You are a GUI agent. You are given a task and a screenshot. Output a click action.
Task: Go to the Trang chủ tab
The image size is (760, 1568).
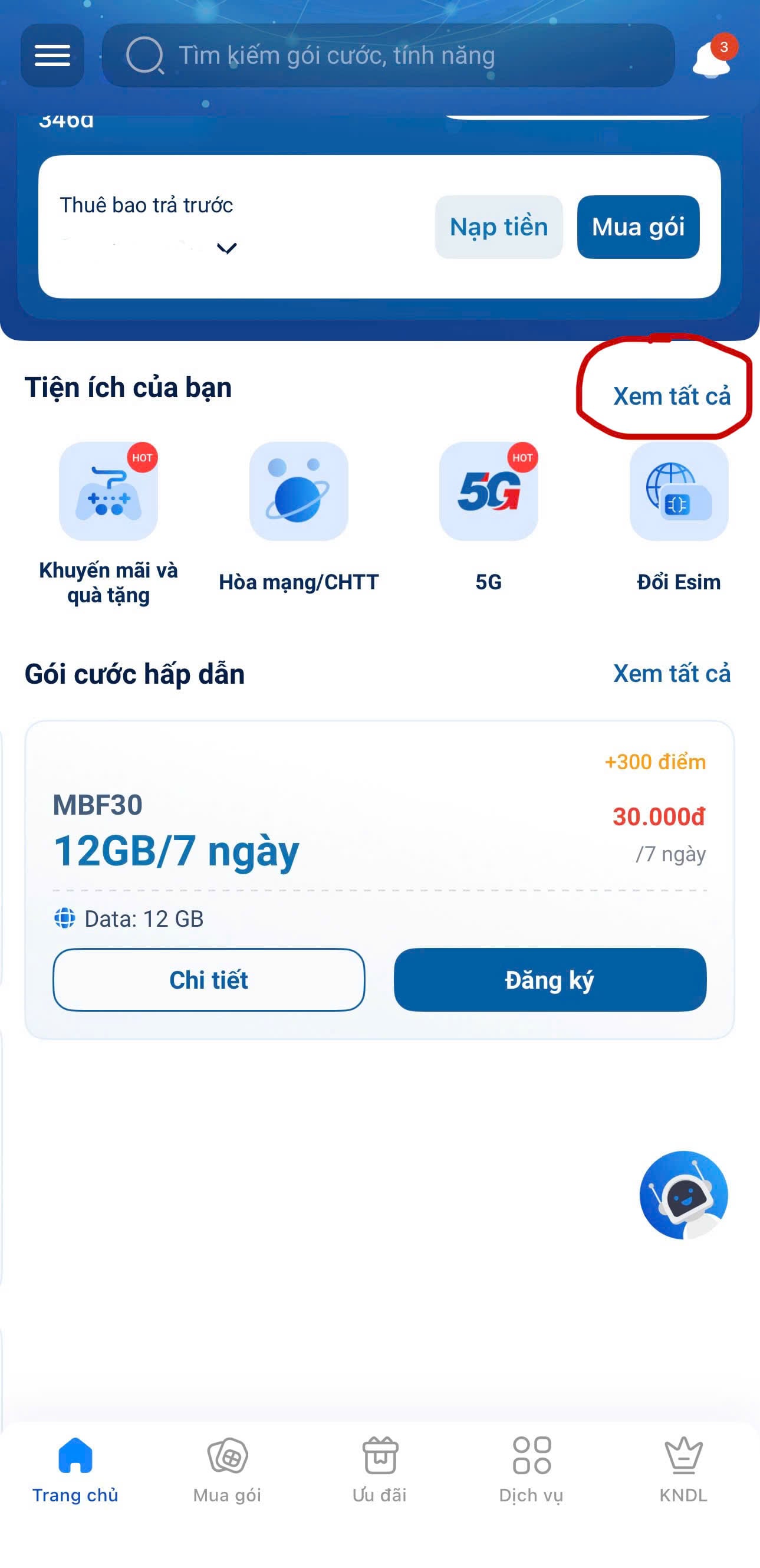coord(75,1470)
